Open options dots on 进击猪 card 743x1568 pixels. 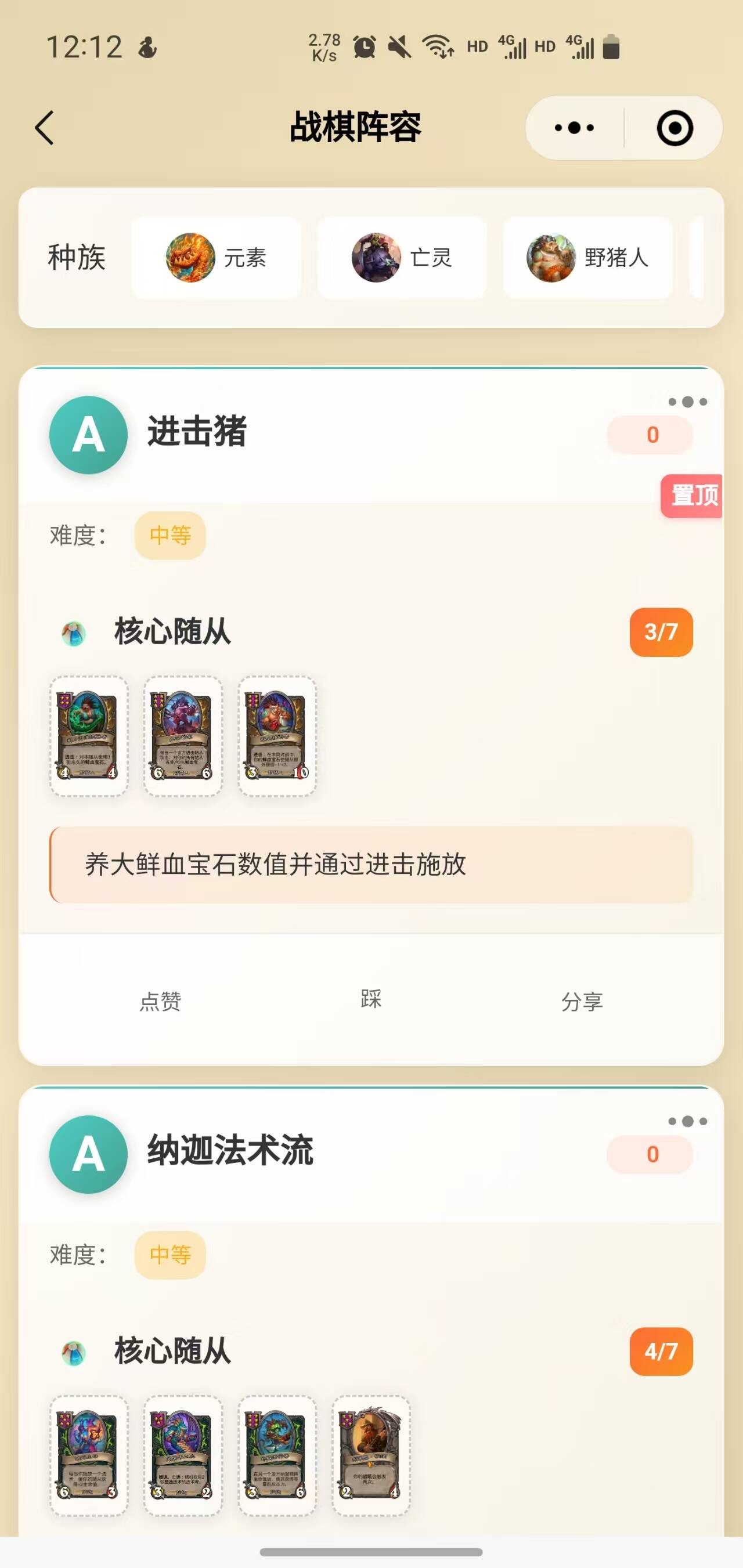point(687,402)
